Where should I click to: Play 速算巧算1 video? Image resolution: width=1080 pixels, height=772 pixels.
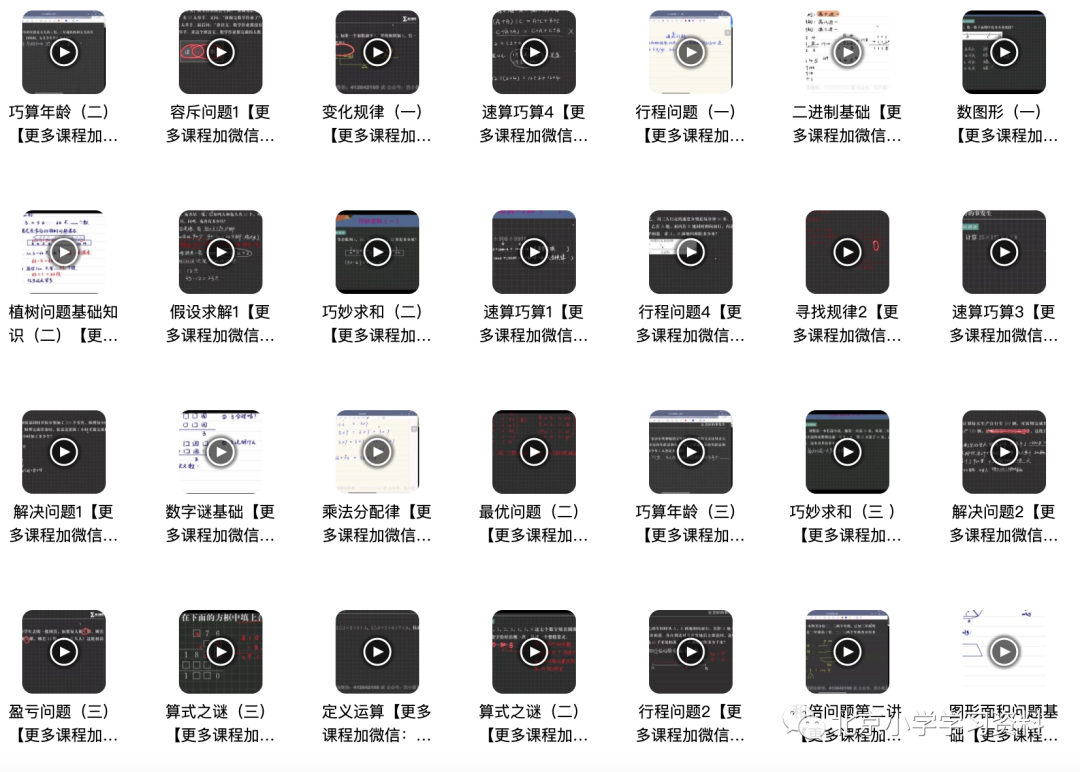[x=534, y=252]
